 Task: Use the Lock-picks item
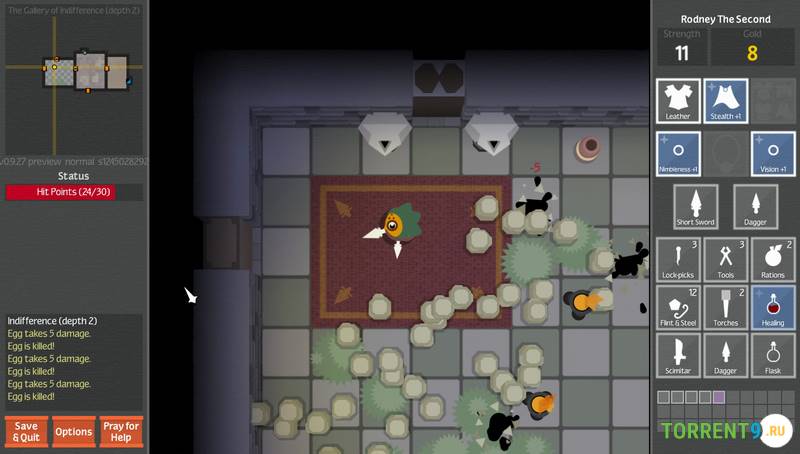pyautogui.click(x=678, y=259)
